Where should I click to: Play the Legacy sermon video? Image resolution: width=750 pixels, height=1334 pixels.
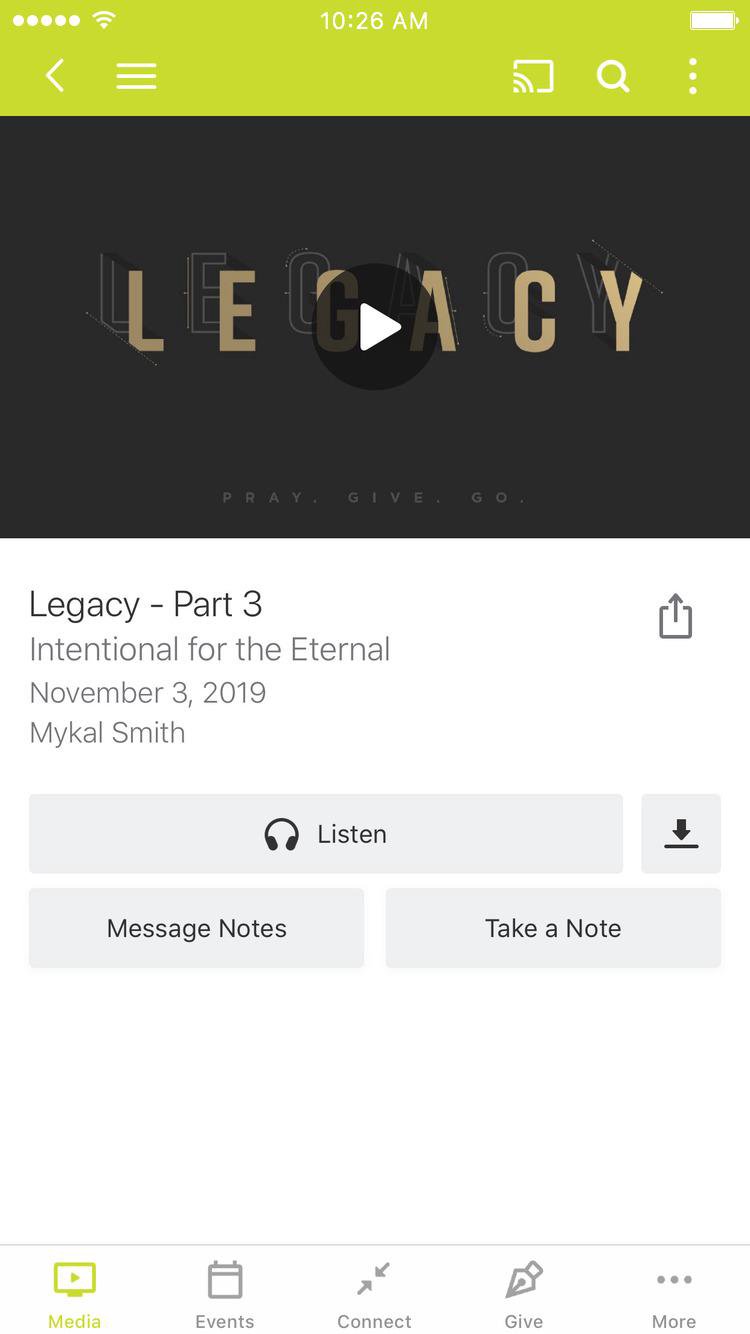tap(375, 327)
